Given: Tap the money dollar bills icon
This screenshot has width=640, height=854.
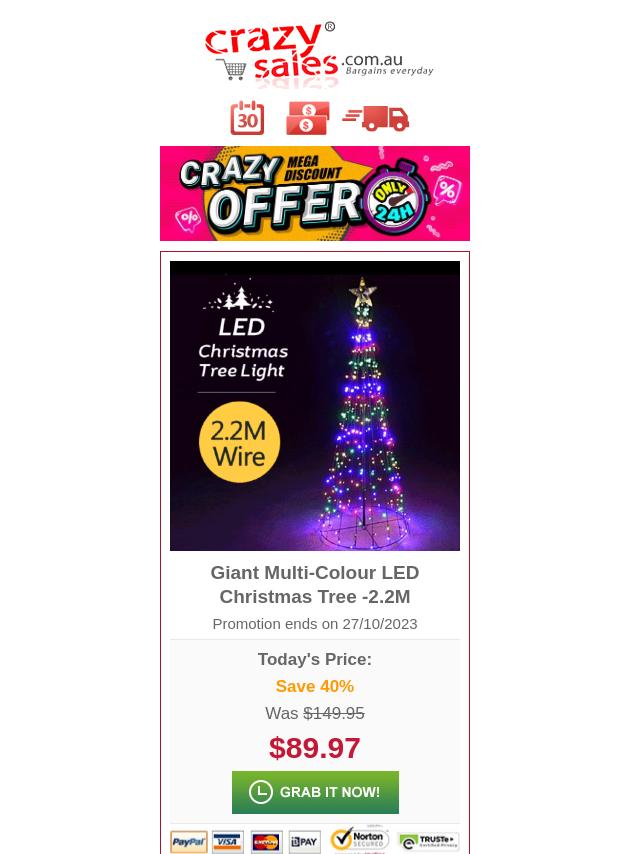Looking at the screenshot, I should (307, 118).
